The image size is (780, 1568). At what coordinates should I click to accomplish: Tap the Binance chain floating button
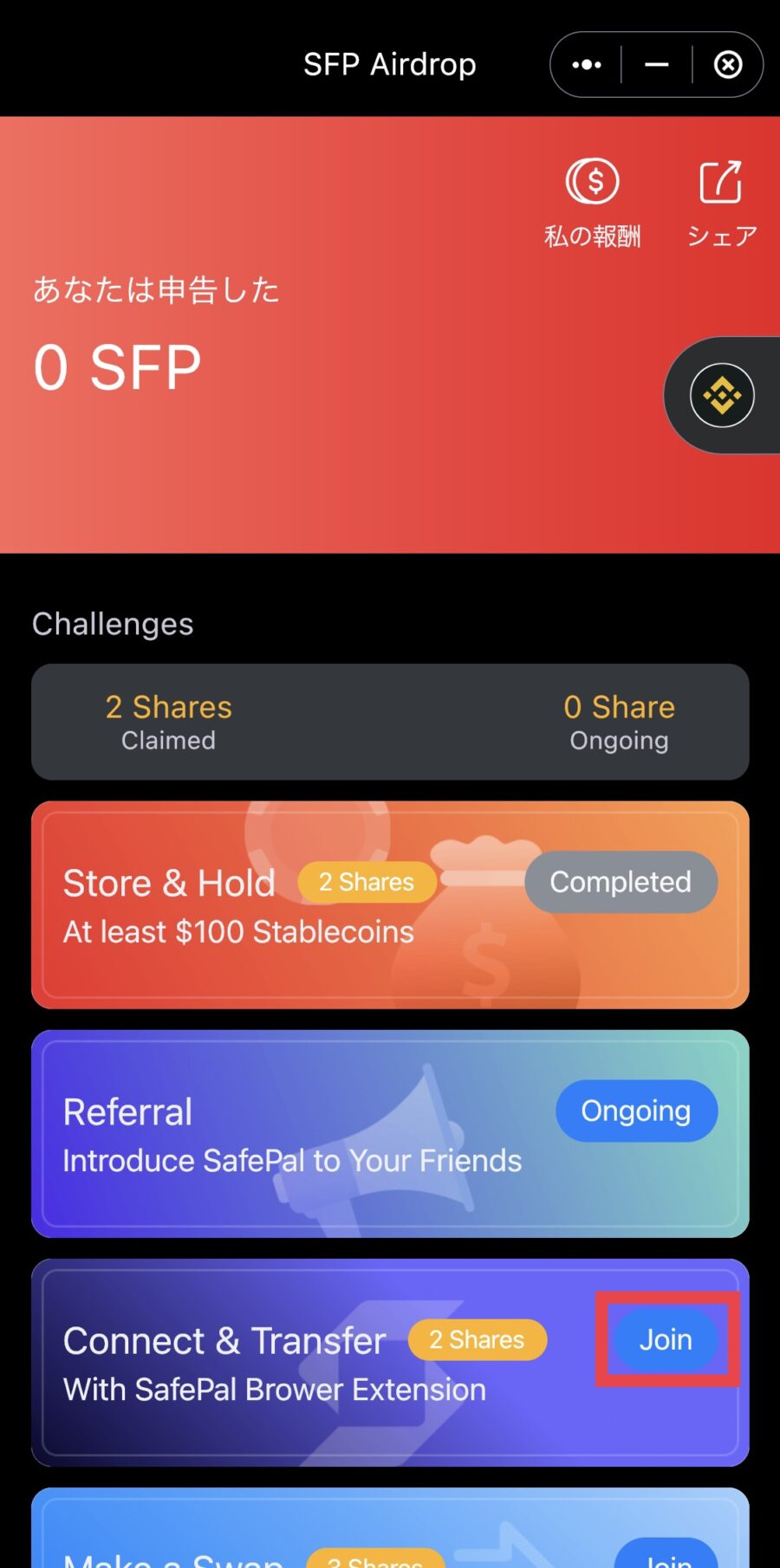point(722,396)
